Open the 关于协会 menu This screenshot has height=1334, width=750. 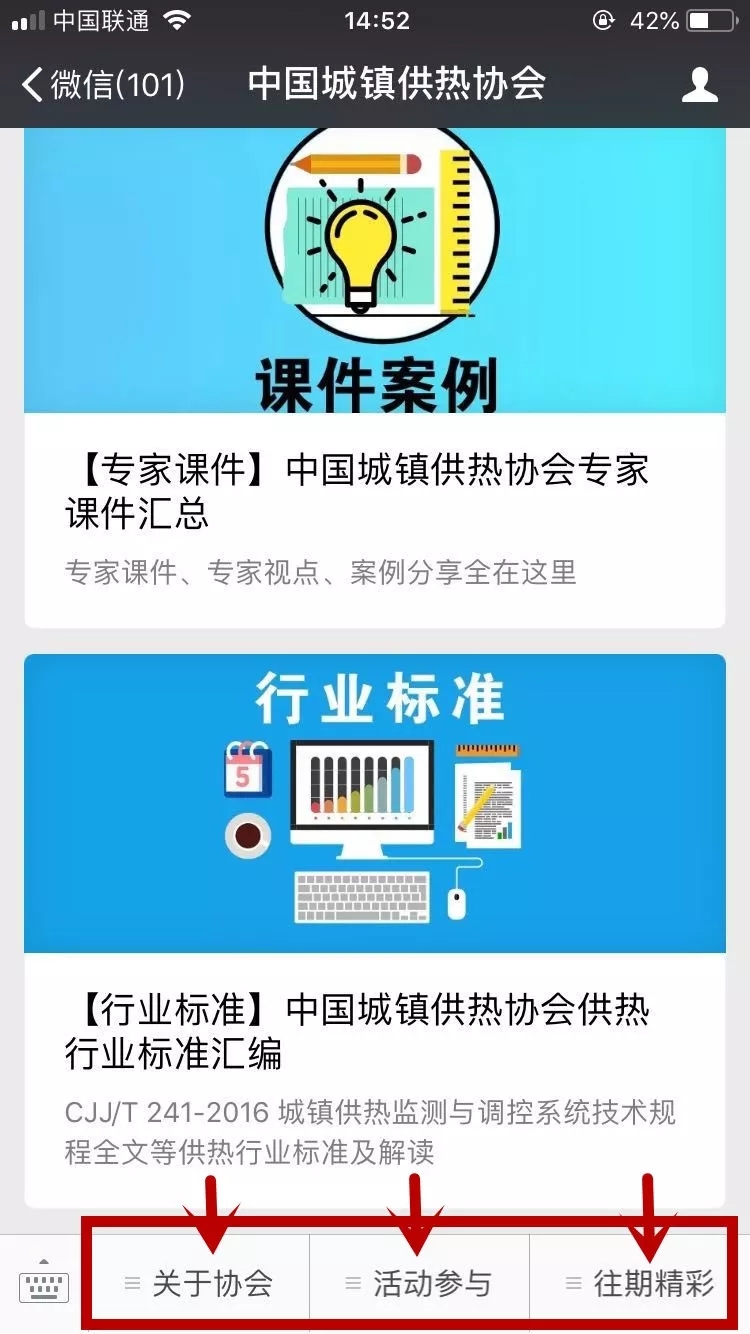point(199,1284)
